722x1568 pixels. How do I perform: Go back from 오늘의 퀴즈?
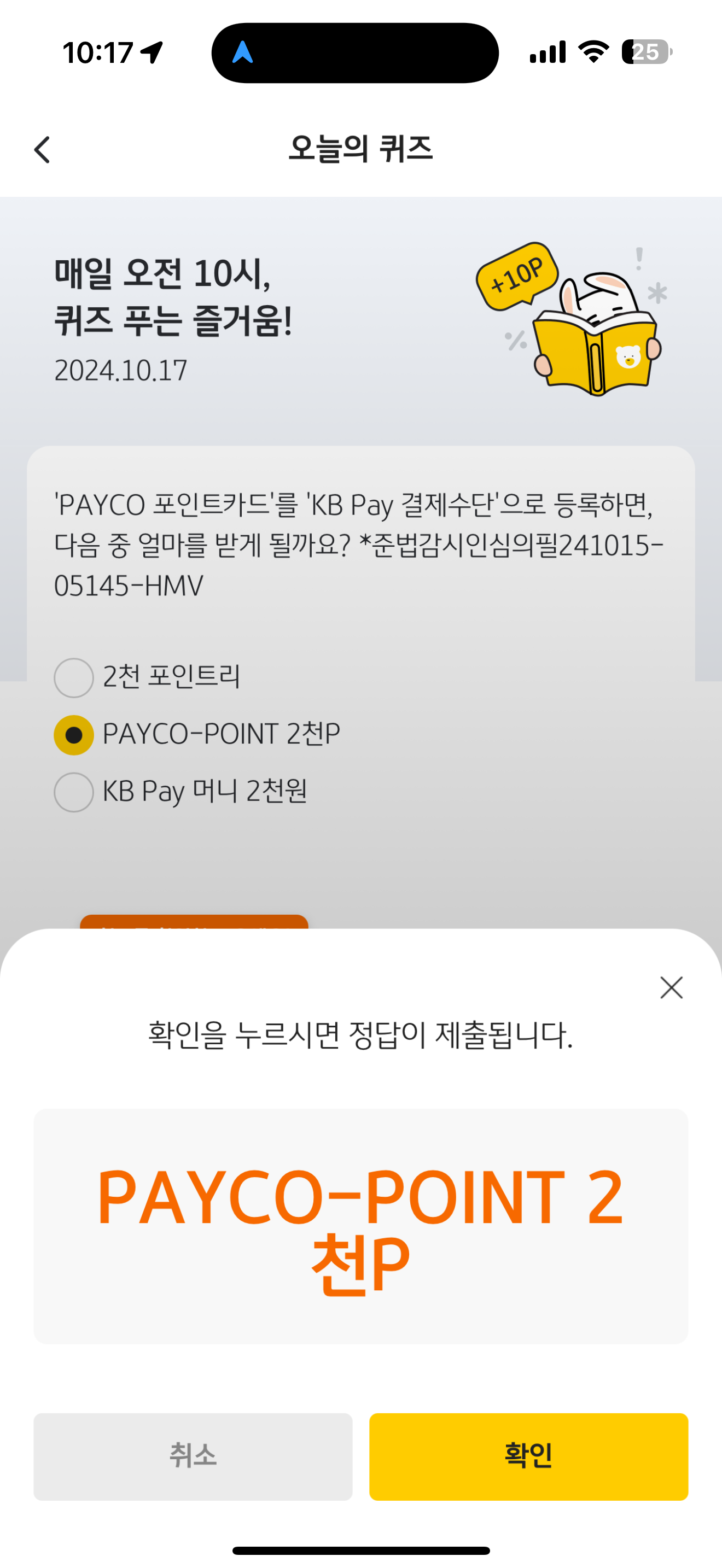point(42,150)
